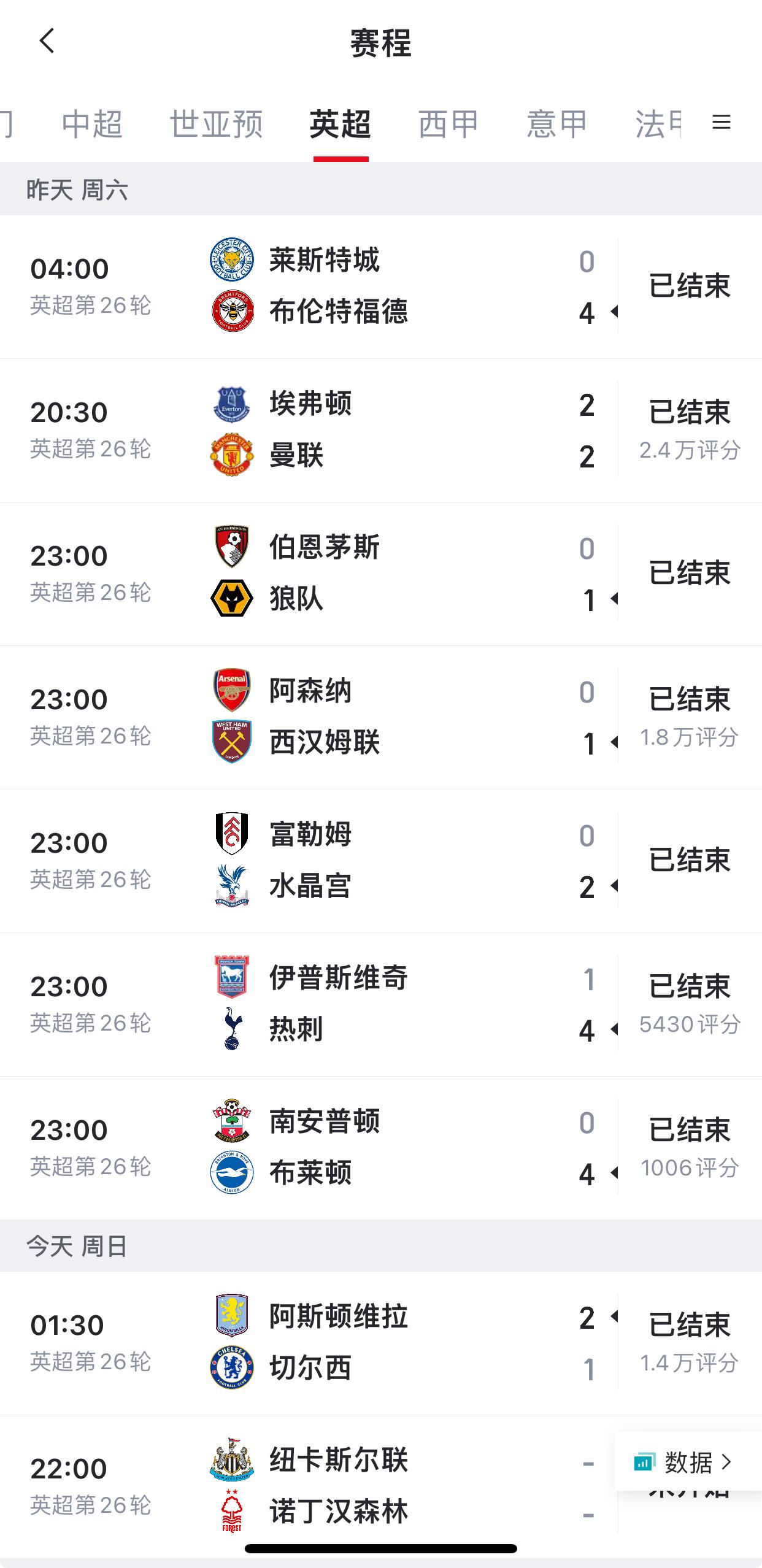Go back using the top-left arrow
The width and height of the screenshot is (762, 1568).
pos(47,41)
